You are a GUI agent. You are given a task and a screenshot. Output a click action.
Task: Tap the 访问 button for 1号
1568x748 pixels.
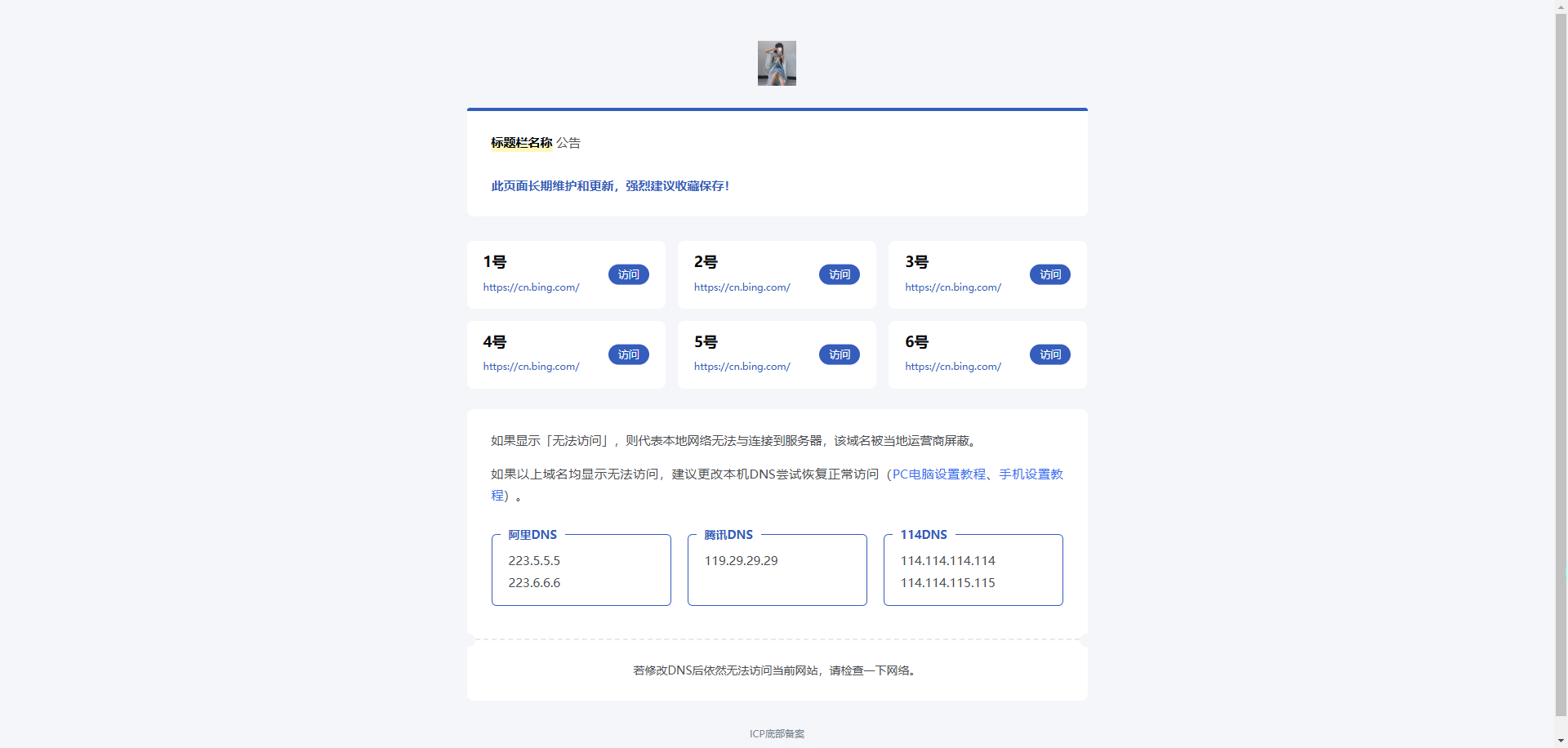click(628, 274)
